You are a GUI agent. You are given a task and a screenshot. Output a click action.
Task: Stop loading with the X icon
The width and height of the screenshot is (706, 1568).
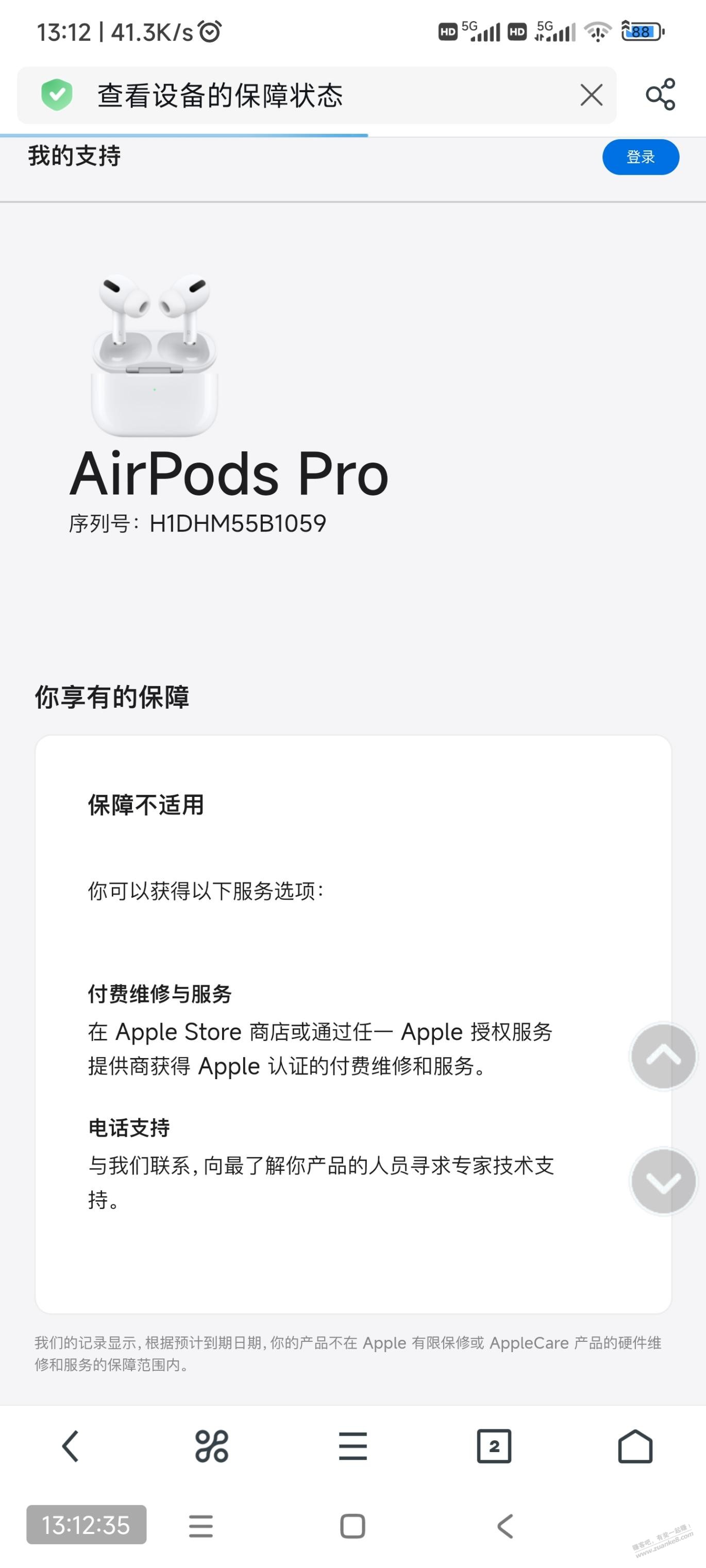[591, 95]
